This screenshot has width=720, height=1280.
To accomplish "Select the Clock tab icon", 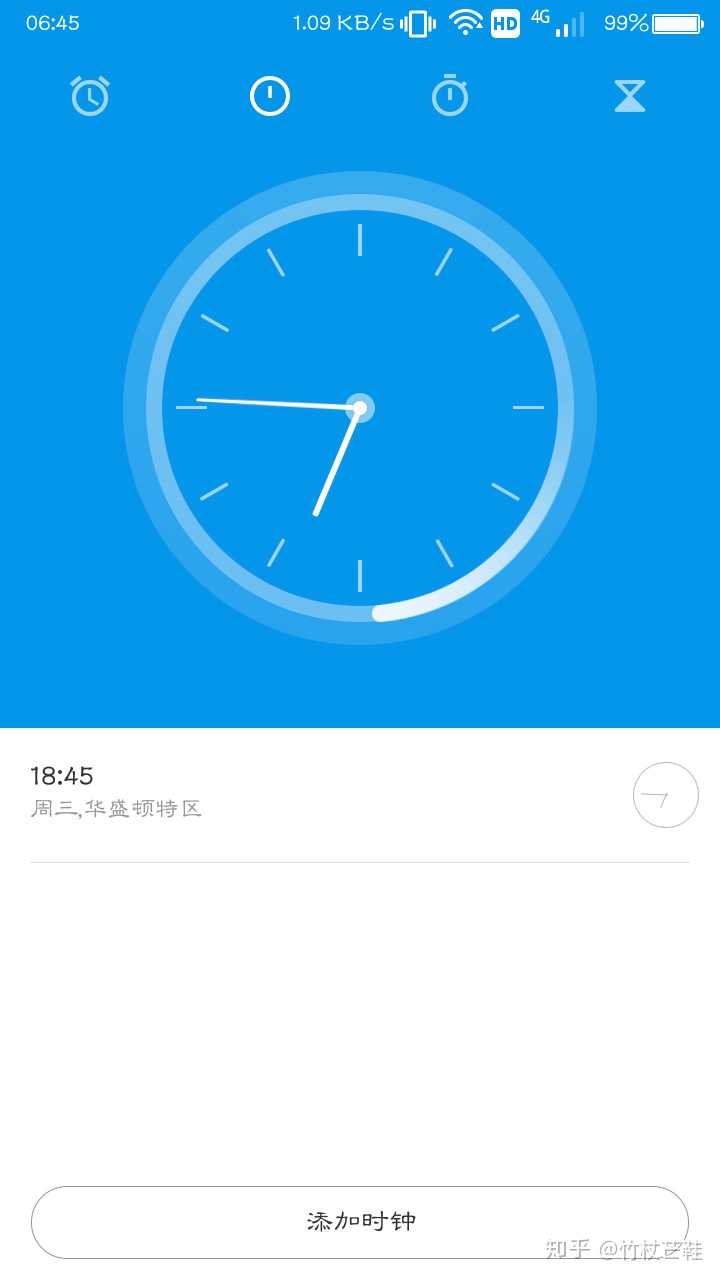I will click(269, 95).
